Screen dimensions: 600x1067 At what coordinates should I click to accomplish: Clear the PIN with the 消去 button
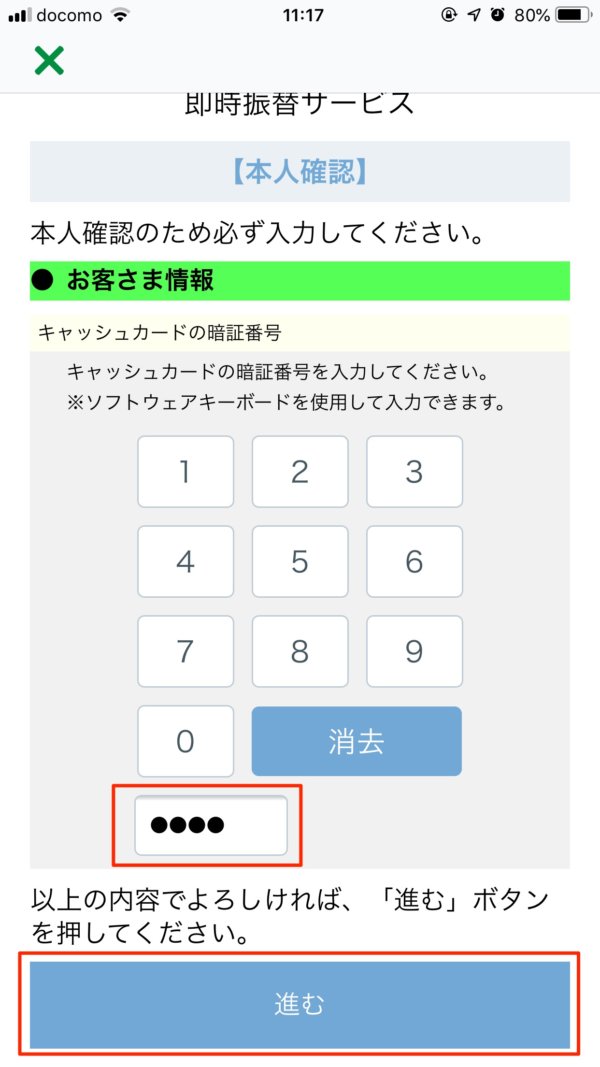click(x=356, y=741)
